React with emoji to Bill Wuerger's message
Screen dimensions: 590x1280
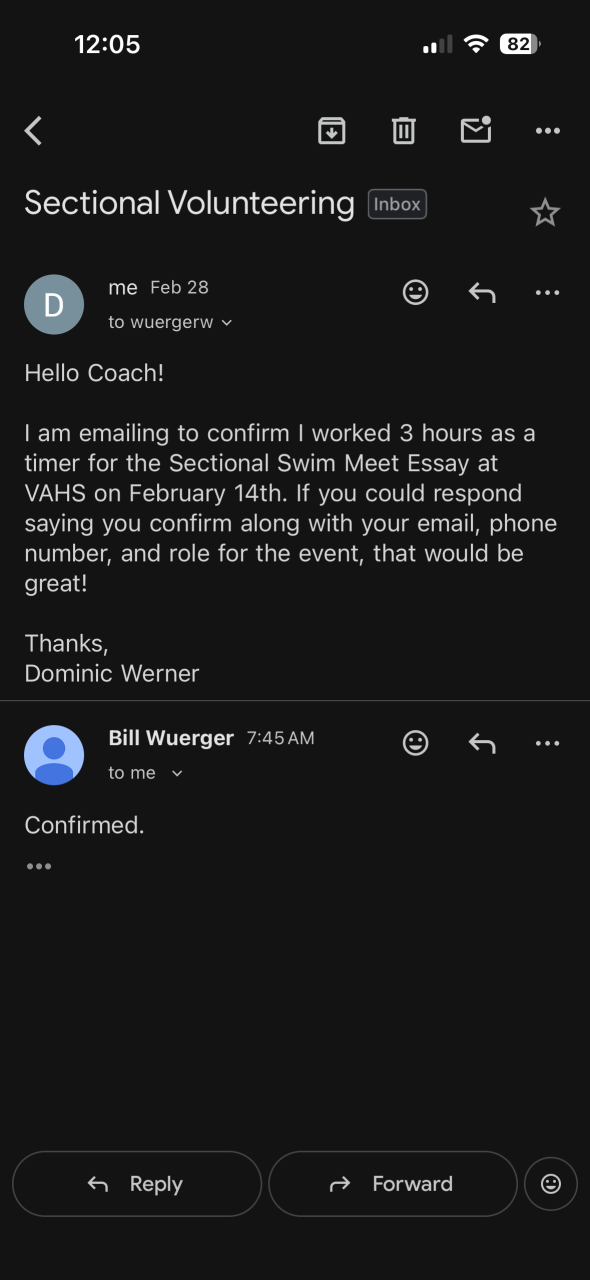pos(415,743)
